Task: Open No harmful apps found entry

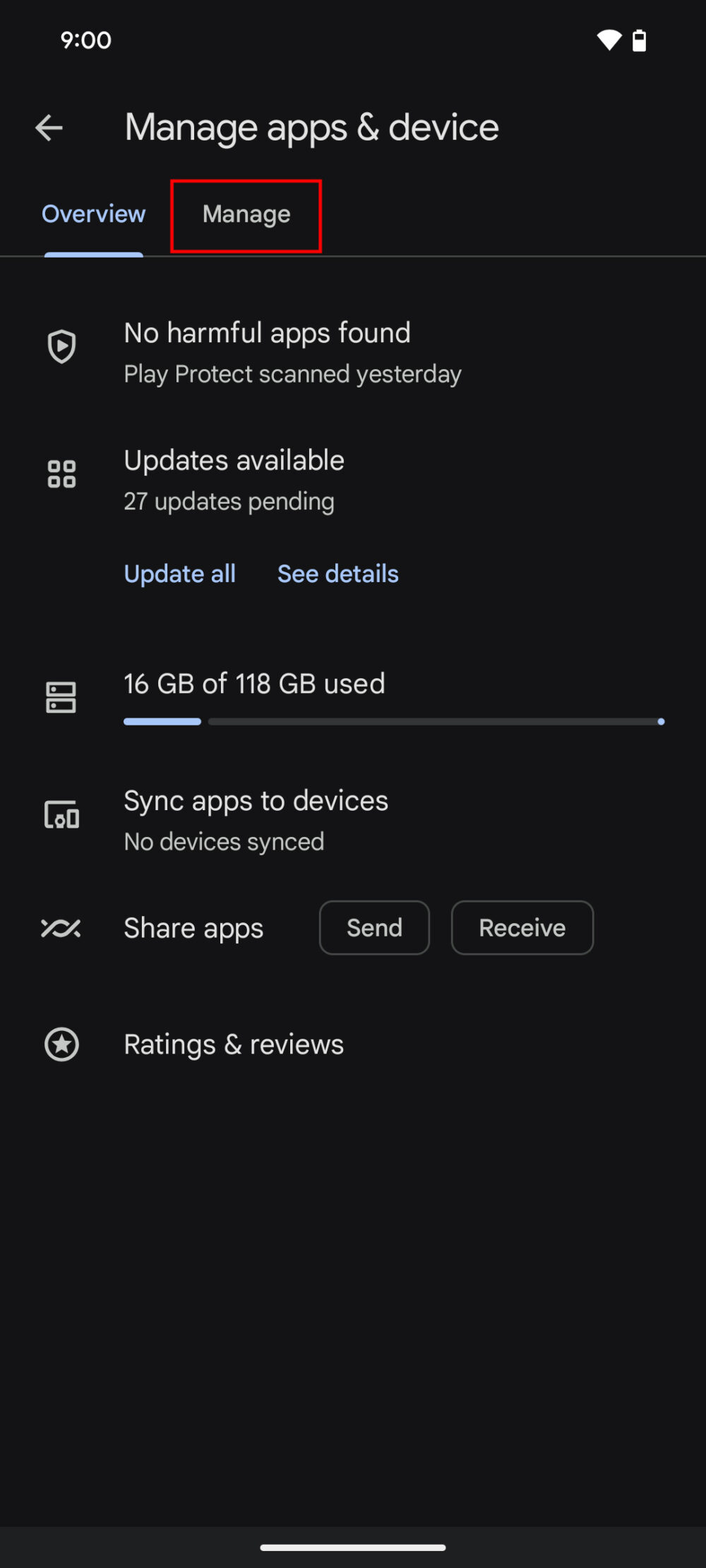Action: tap(268, 332)
